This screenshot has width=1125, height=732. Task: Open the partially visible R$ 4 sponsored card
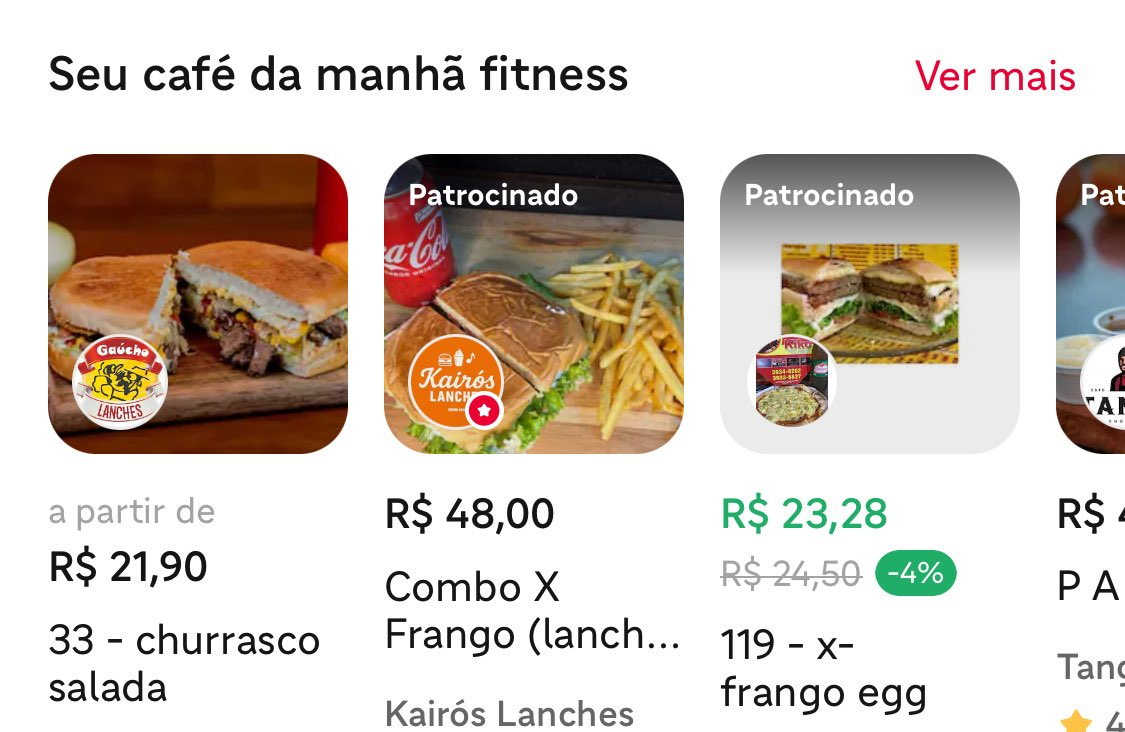point(1092,304)
